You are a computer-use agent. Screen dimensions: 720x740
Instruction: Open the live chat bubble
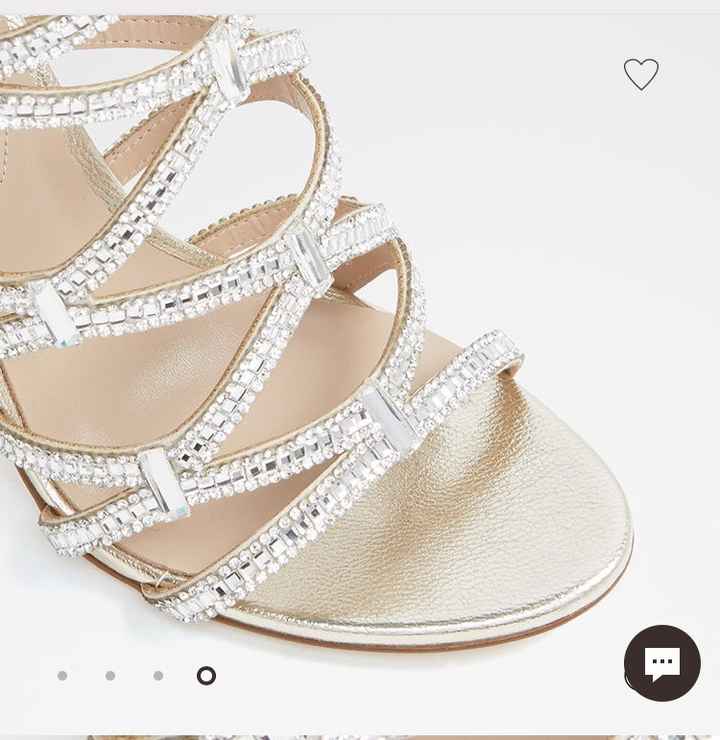pos(662,663)
